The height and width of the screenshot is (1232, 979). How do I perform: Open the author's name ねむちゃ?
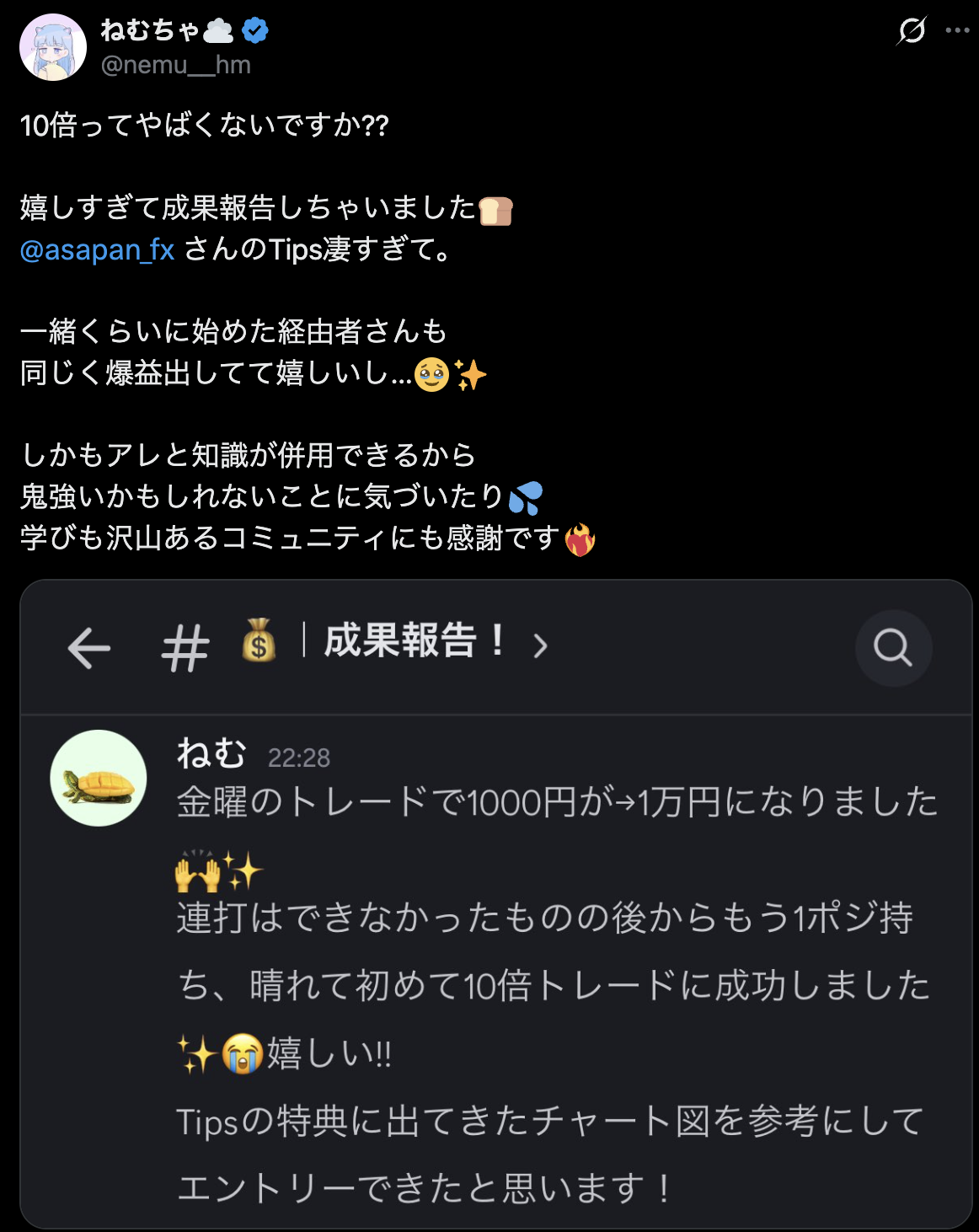150,30
